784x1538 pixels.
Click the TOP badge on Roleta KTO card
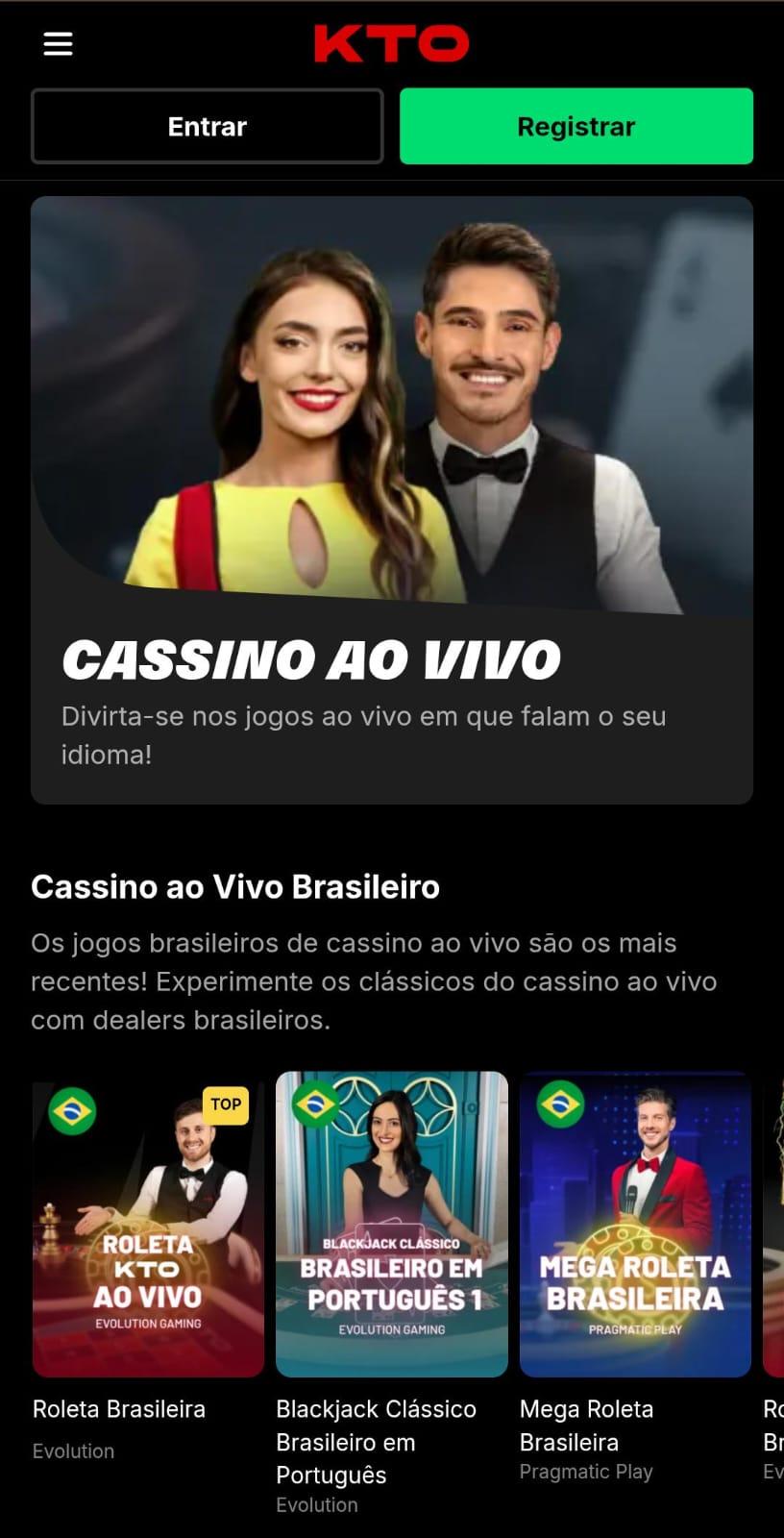pyautogui.click(x=225, y=1104)
